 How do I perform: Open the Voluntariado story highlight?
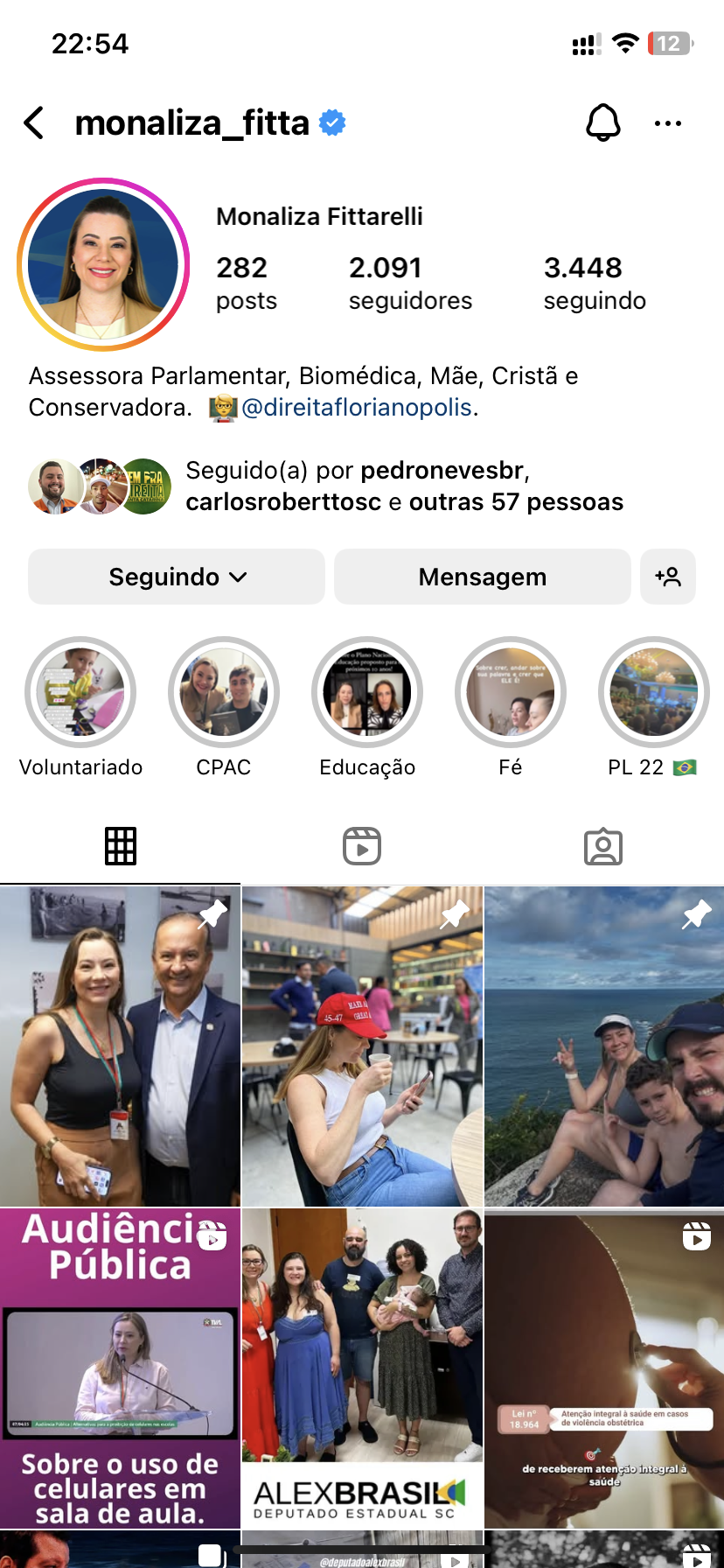click(80, 691)
